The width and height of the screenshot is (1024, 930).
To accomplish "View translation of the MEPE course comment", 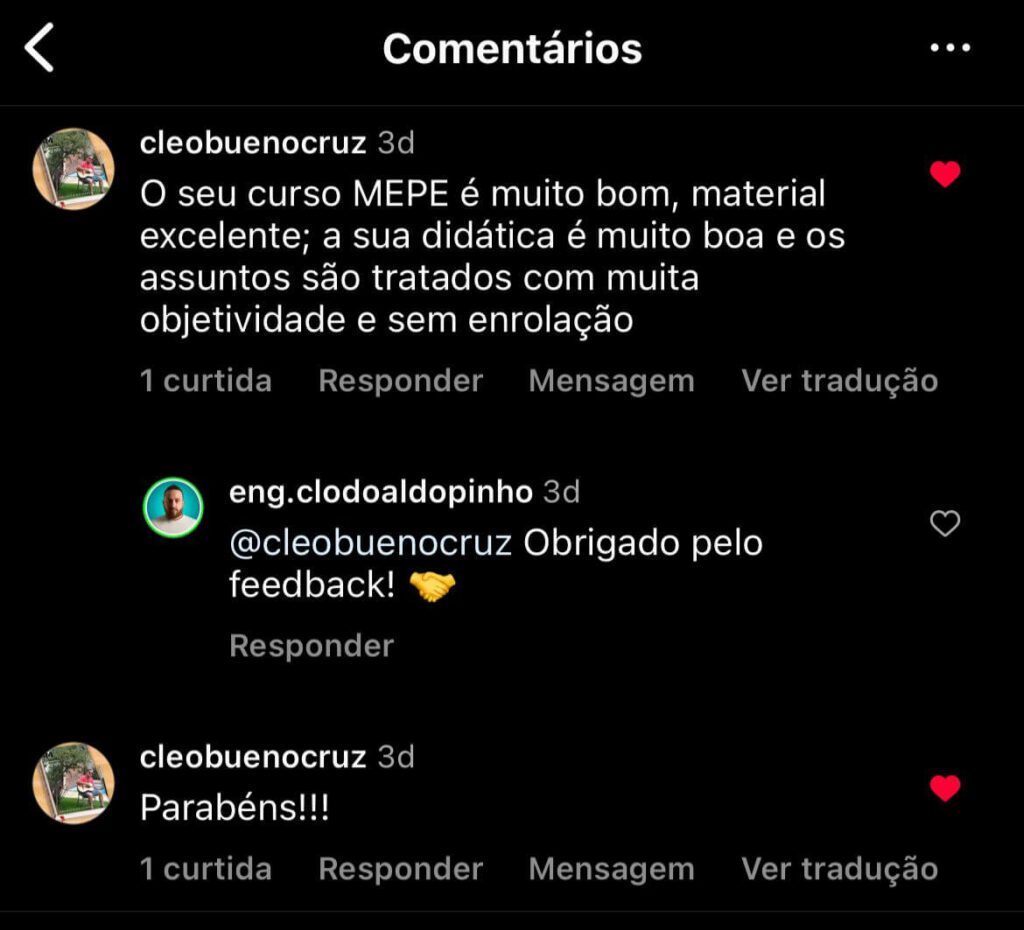I will (x=839, y=381).
